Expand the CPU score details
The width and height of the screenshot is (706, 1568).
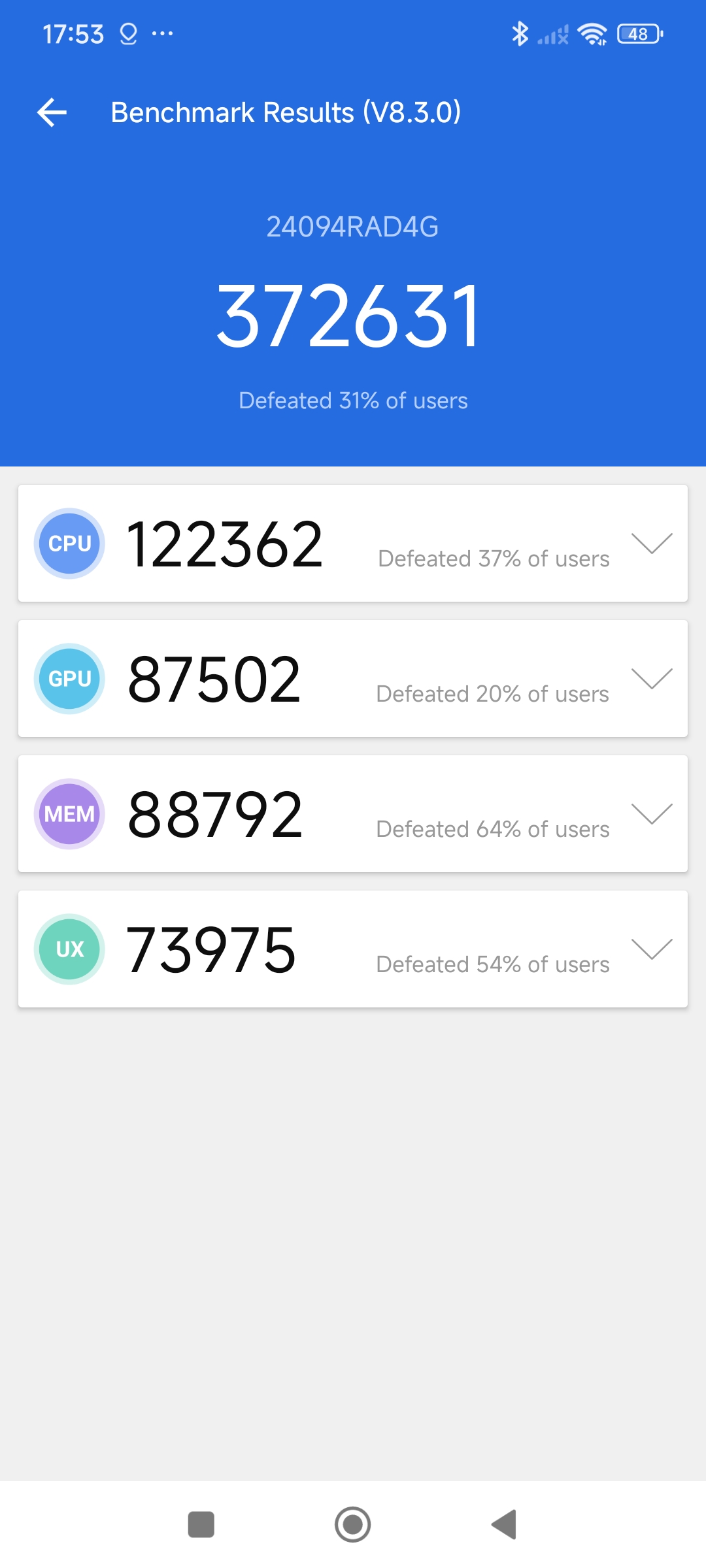coord(652,544)
